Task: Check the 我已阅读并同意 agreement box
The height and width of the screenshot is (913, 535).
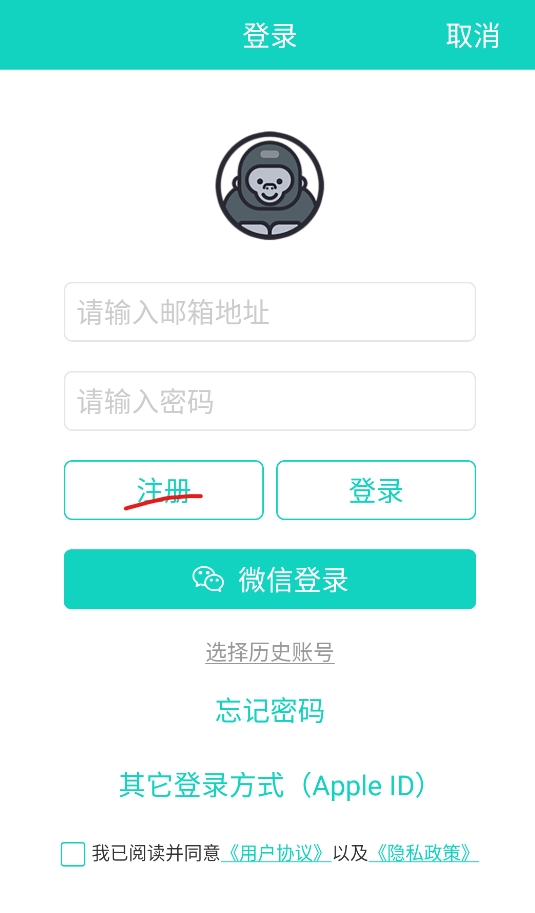Action: (73, 854)
